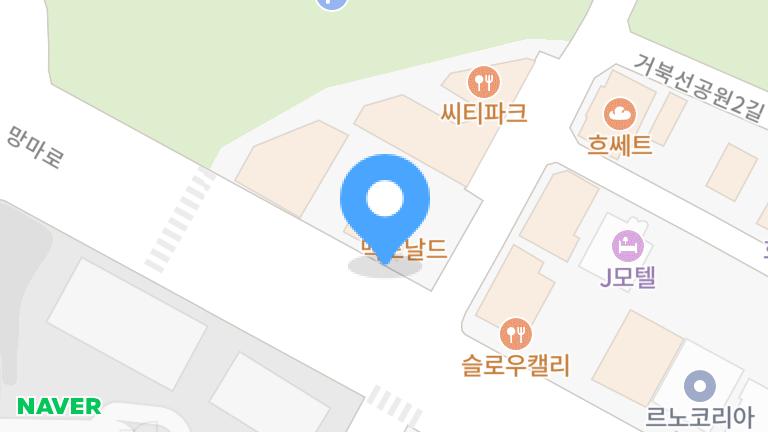This screenshot has width=768, height=432.
Task: Open the J모텔 lodging marker
Action: (627, 243)
